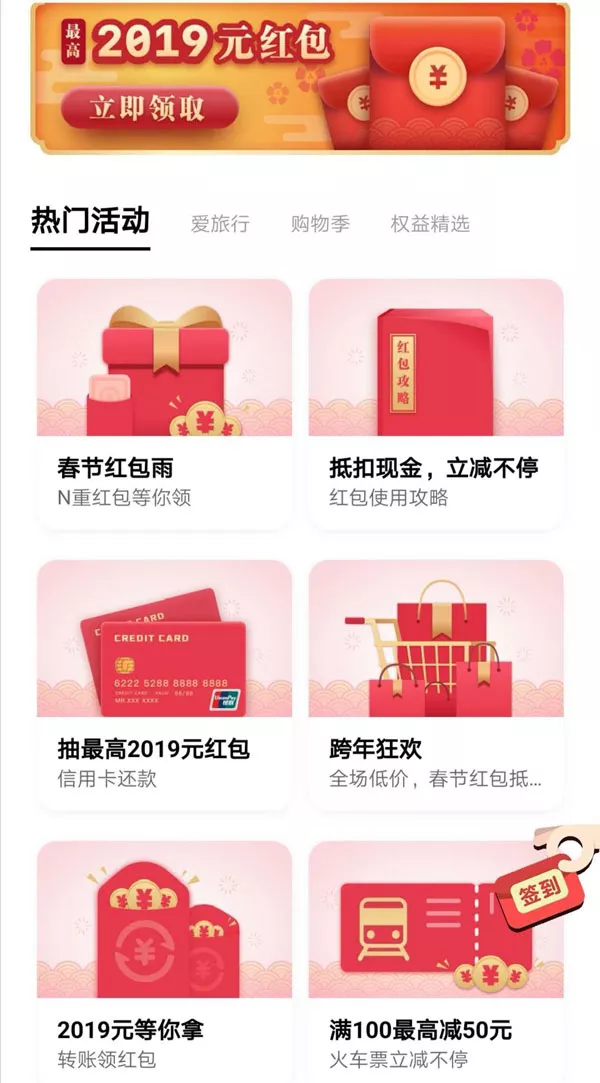
Task: Tap the 立即领取 button on the banner
Action: [149, 109]
